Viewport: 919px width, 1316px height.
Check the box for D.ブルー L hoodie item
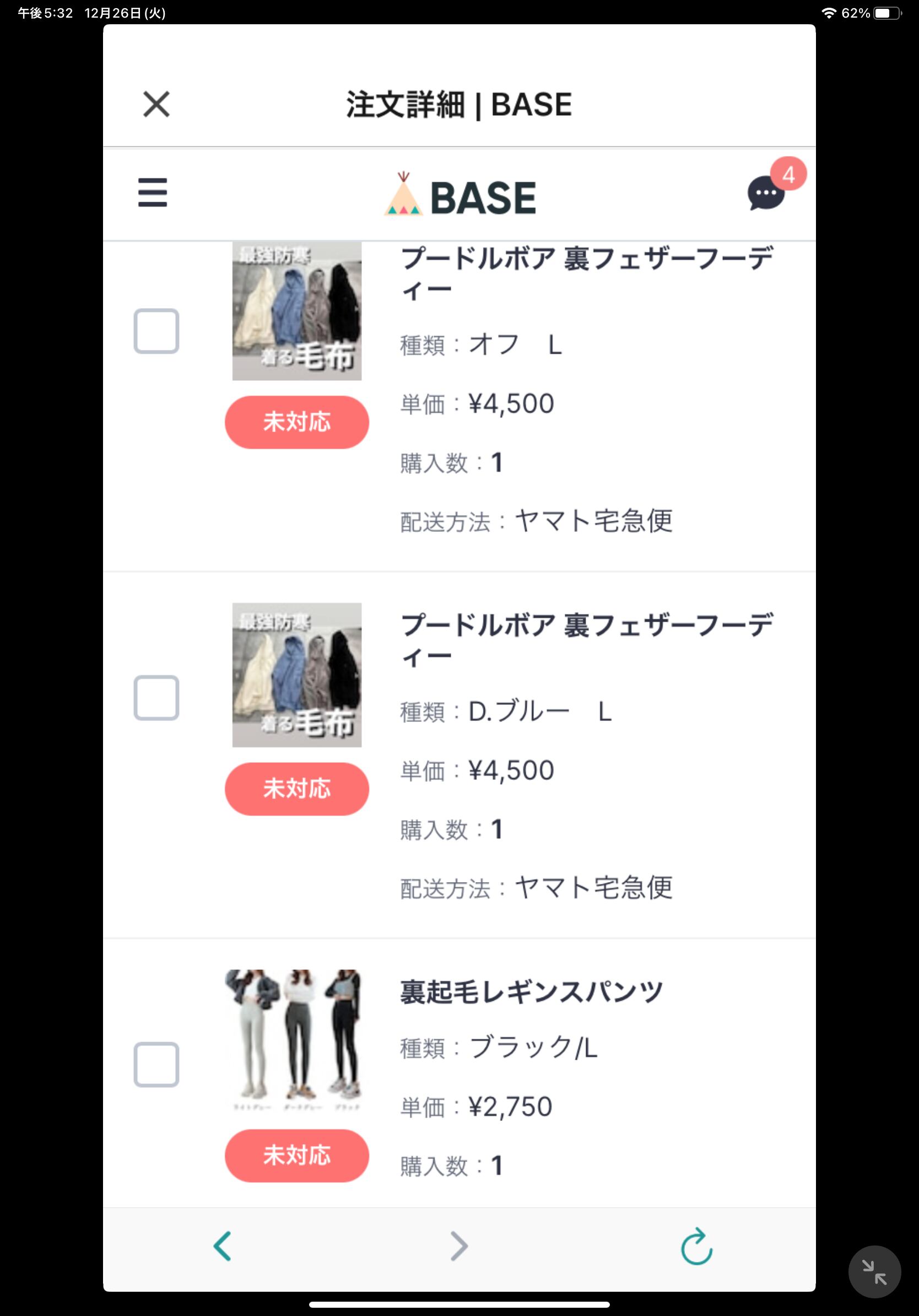[x=156, y=698]
